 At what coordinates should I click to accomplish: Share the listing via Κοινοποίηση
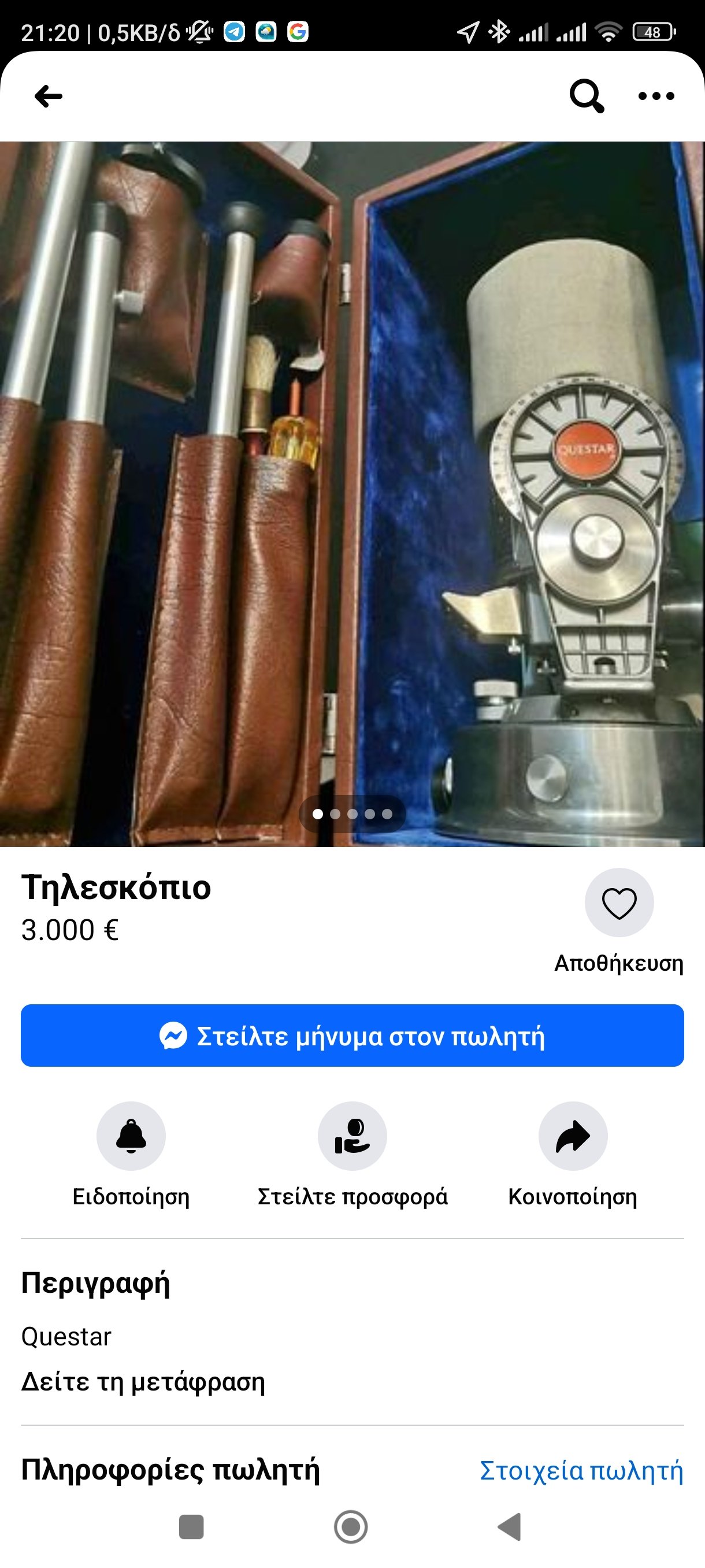(573, 1136)
